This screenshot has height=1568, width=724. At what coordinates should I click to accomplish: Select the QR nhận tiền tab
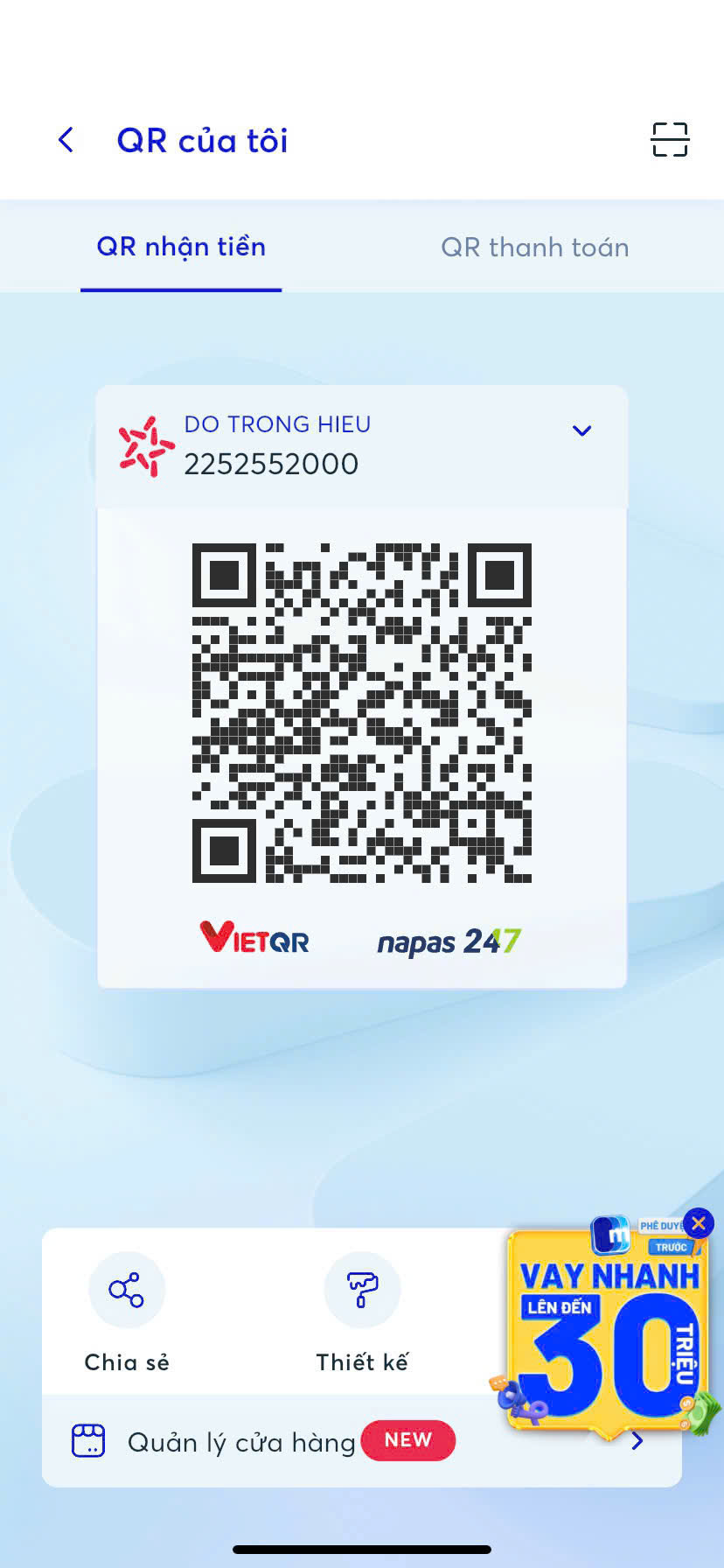181,248
